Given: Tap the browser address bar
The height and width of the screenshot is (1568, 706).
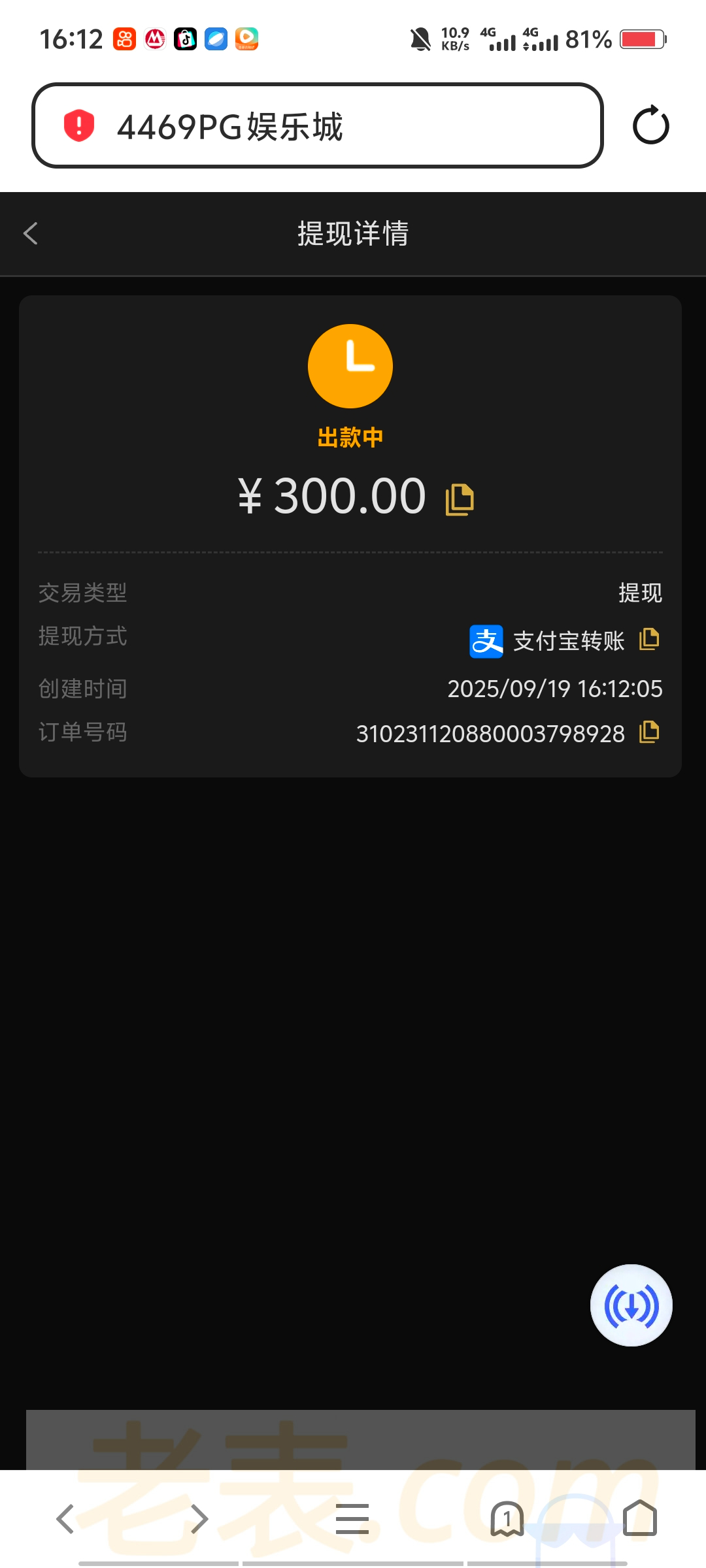Looking at the screenshot, I should click(x=317, y=125).
